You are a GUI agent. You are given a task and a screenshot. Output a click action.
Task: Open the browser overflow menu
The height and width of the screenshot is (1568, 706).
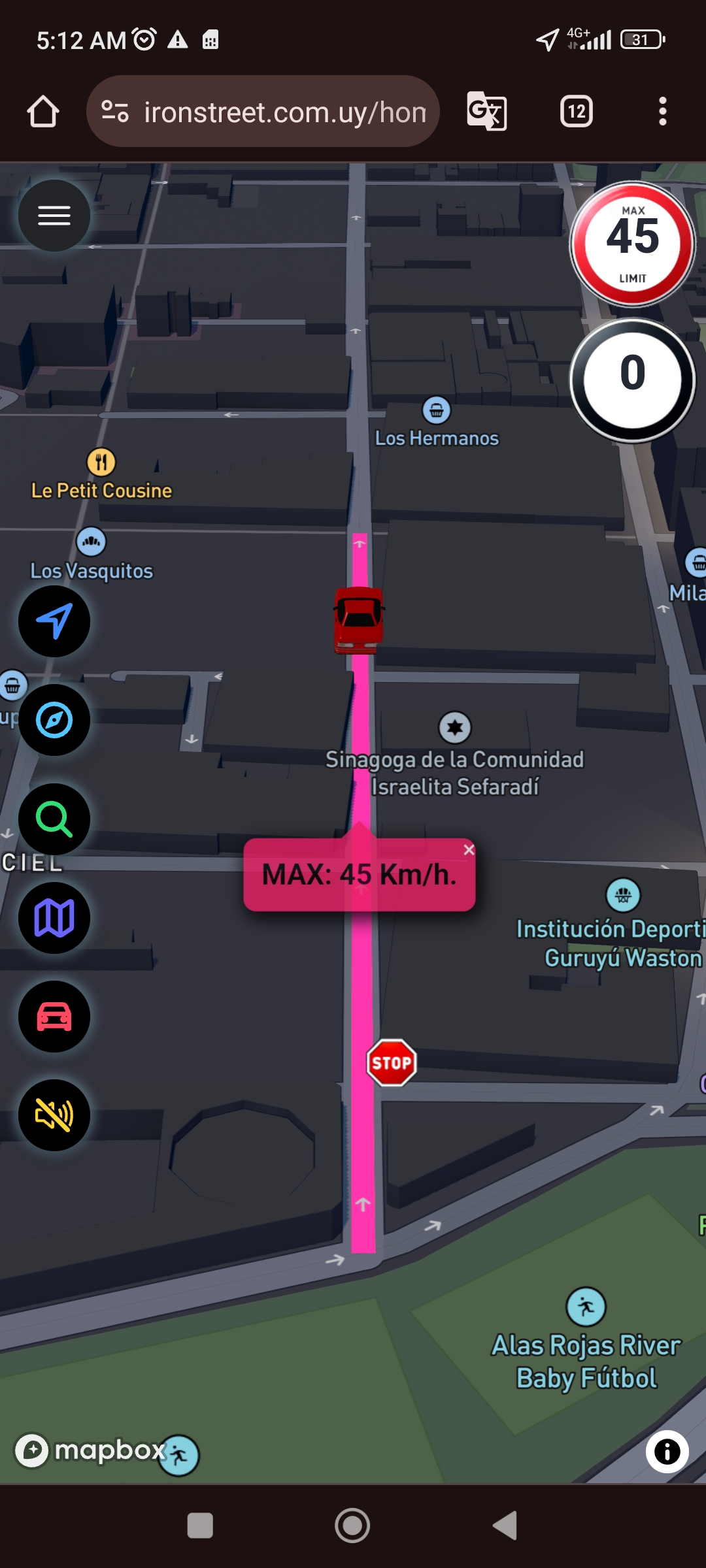(x=662, y=112)
